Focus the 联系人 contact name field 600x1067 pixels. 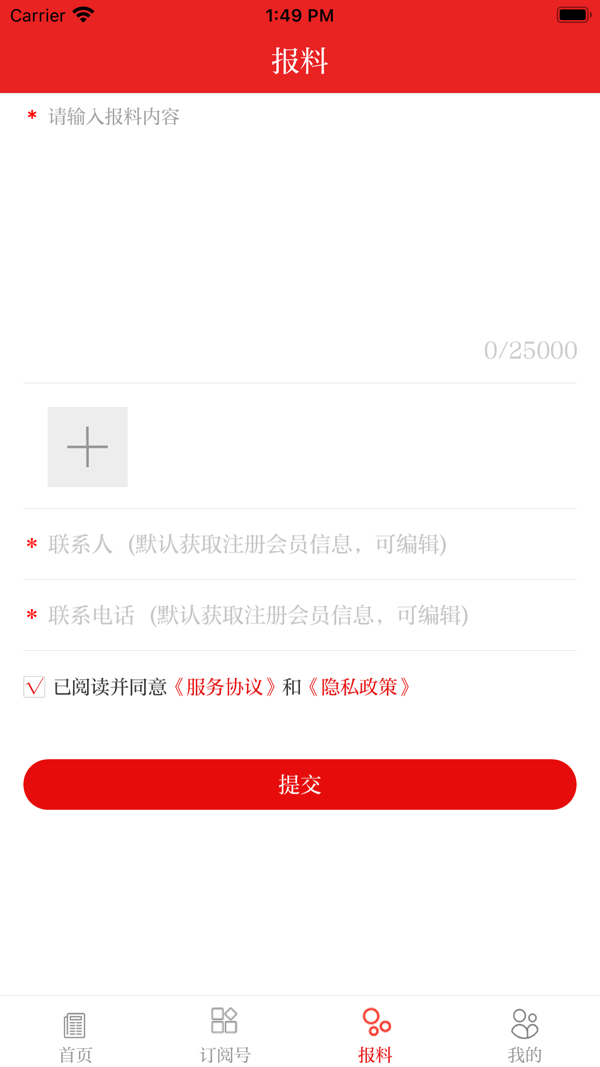(x=300, y=544)
